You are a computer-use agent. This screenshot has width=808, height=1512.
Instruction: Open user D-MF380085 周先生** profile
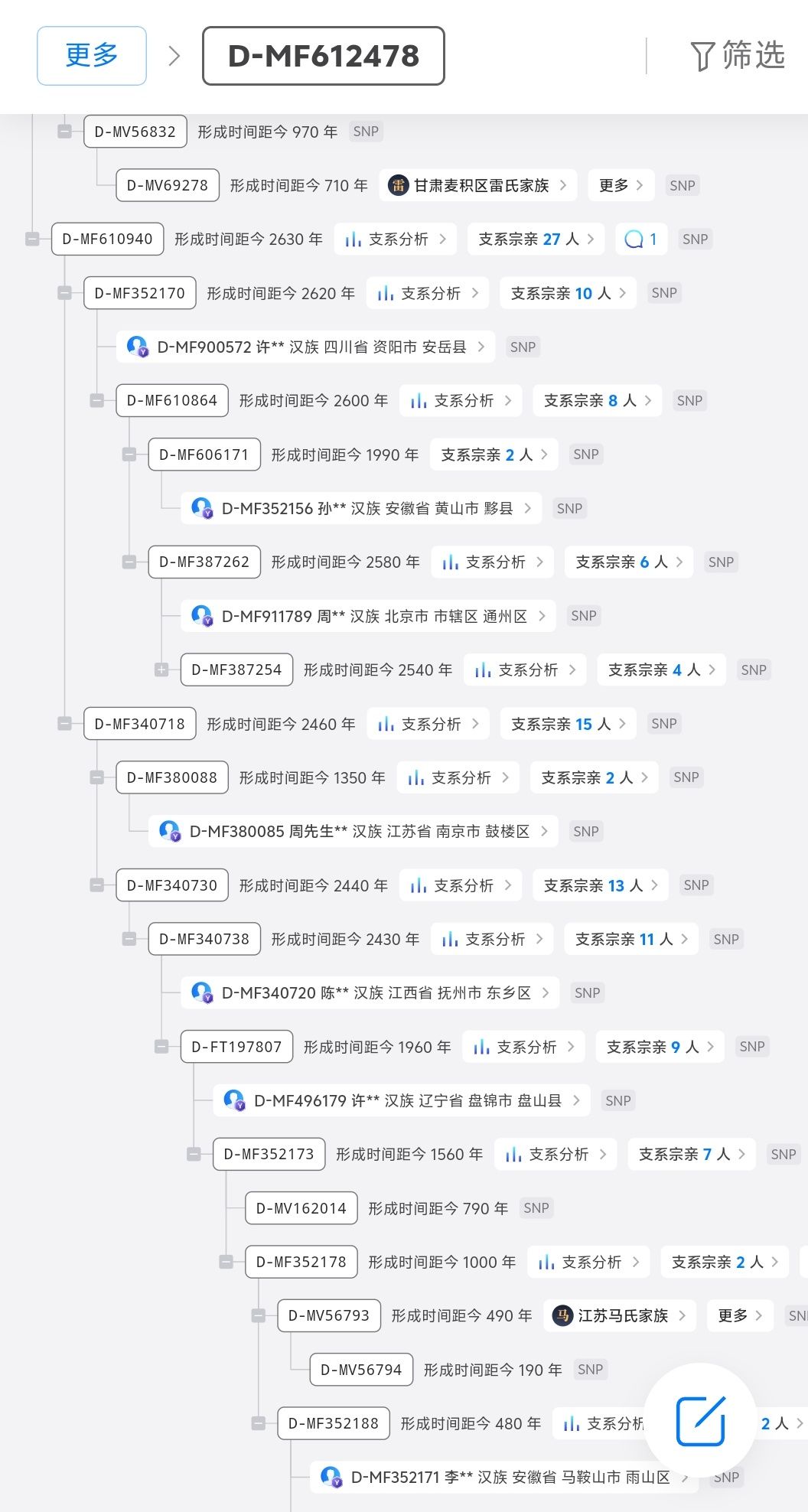coord(352,831)
